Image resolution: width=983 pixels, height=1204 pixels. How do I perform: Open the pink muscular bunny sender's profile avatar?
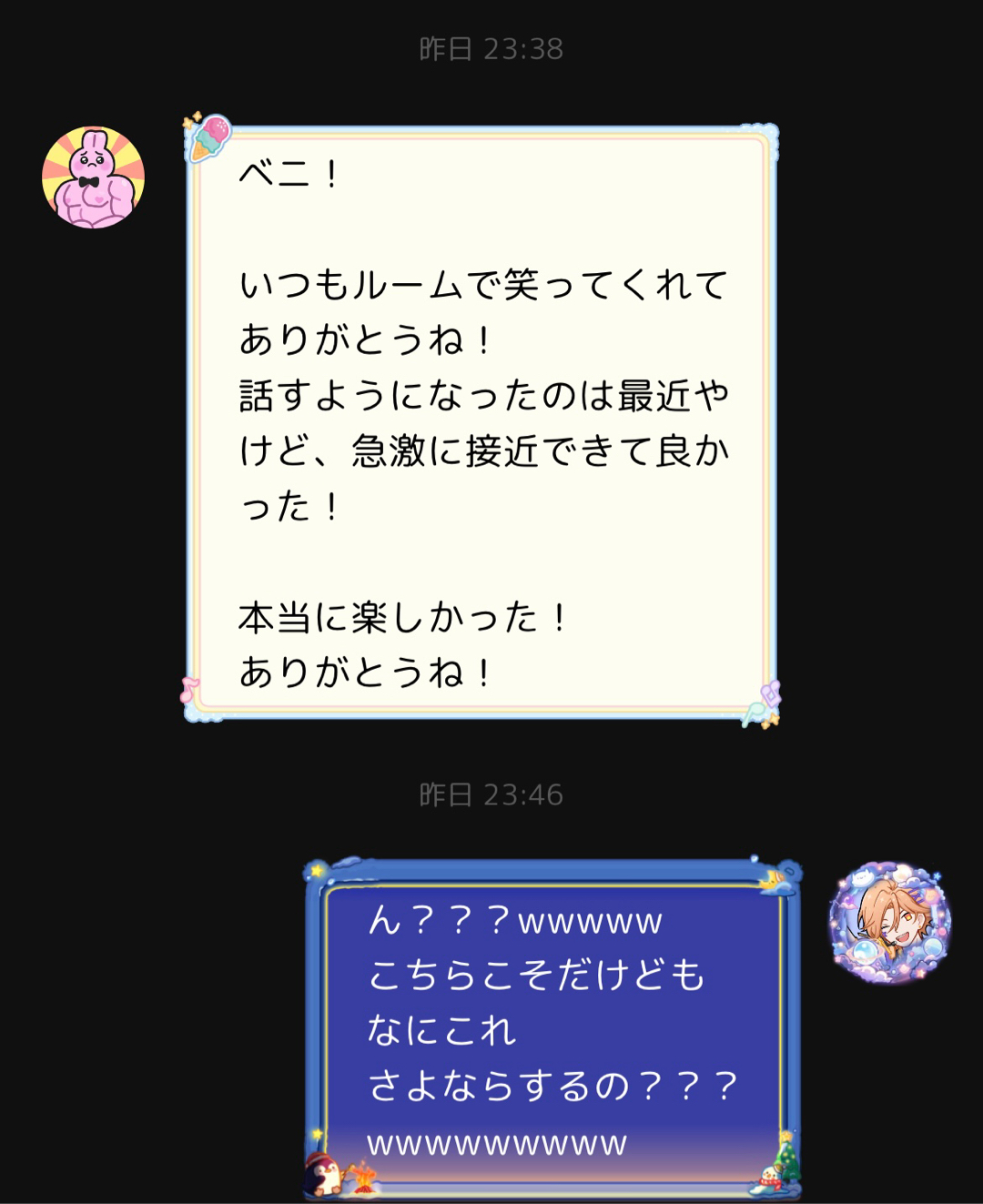pyautogui.click(x=93, y=177)
